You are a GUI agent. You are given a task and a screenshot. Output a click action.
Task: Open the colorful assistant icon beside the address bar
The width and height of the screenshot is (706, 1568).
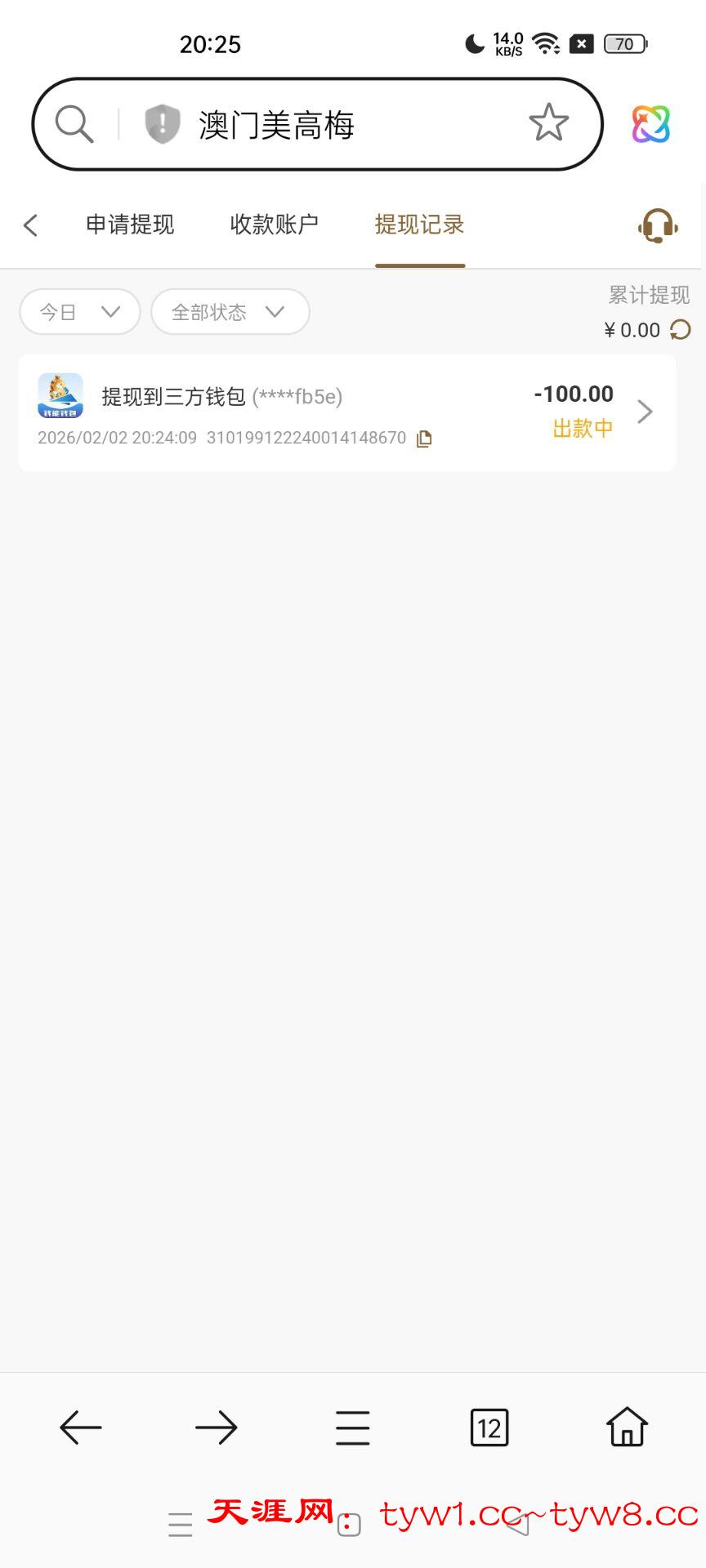(650, 125)
